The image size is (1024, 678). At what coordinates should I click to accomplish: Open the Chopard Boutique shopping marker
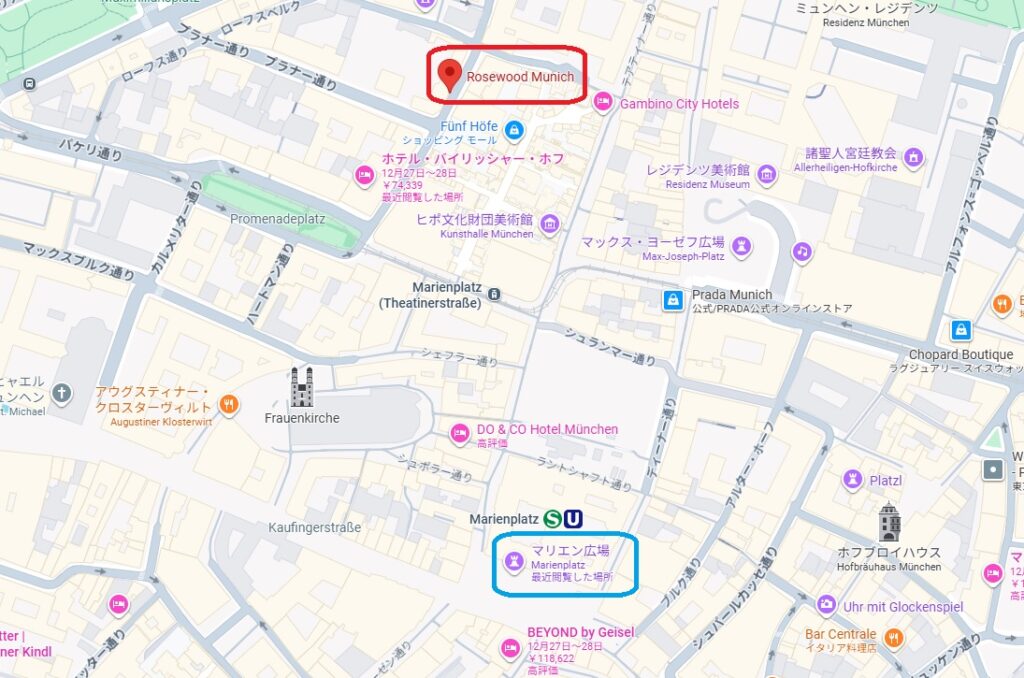(961, 330)
